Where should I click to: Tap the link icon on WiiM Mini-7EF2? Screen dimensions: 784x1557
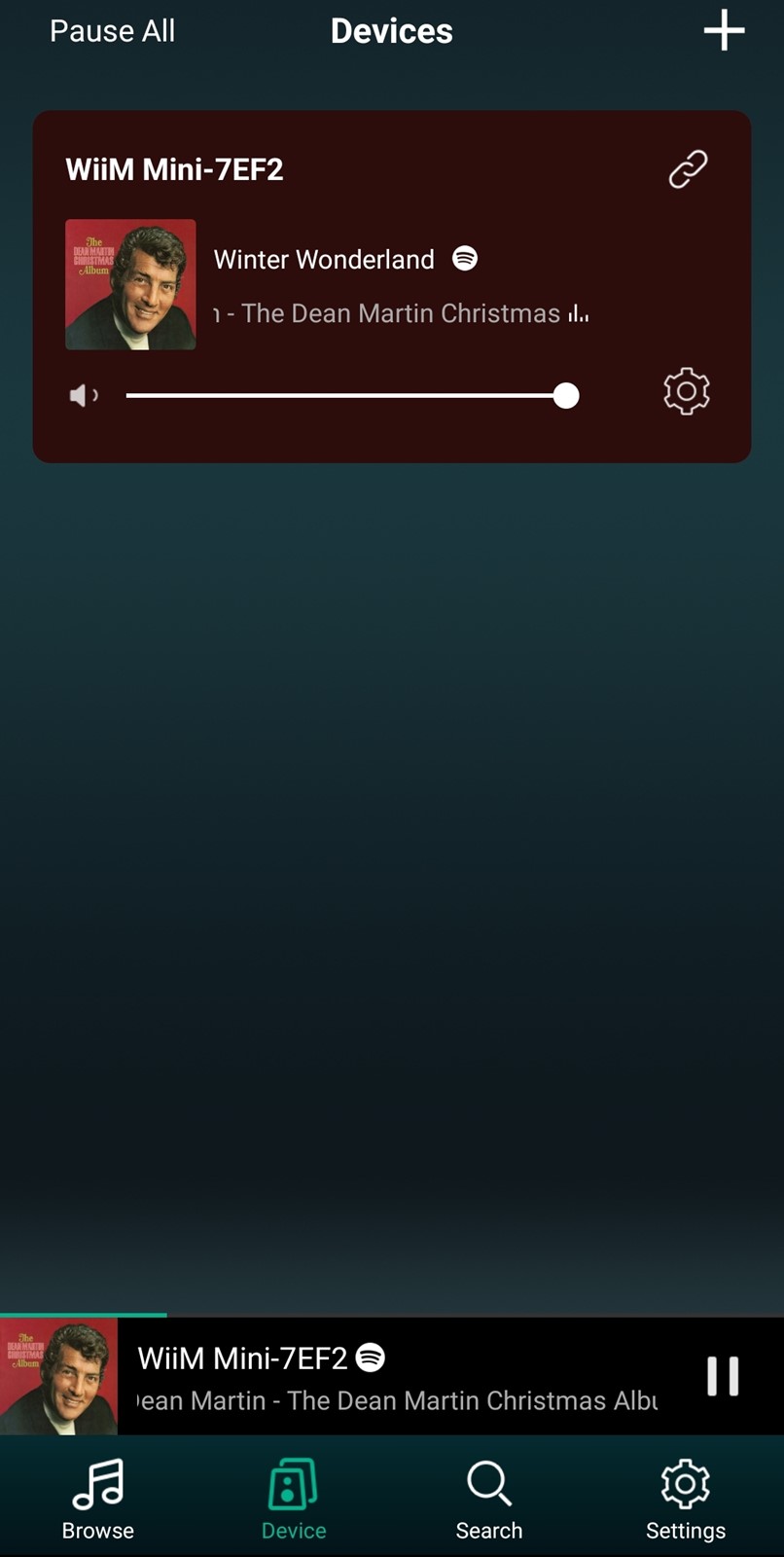688,169
